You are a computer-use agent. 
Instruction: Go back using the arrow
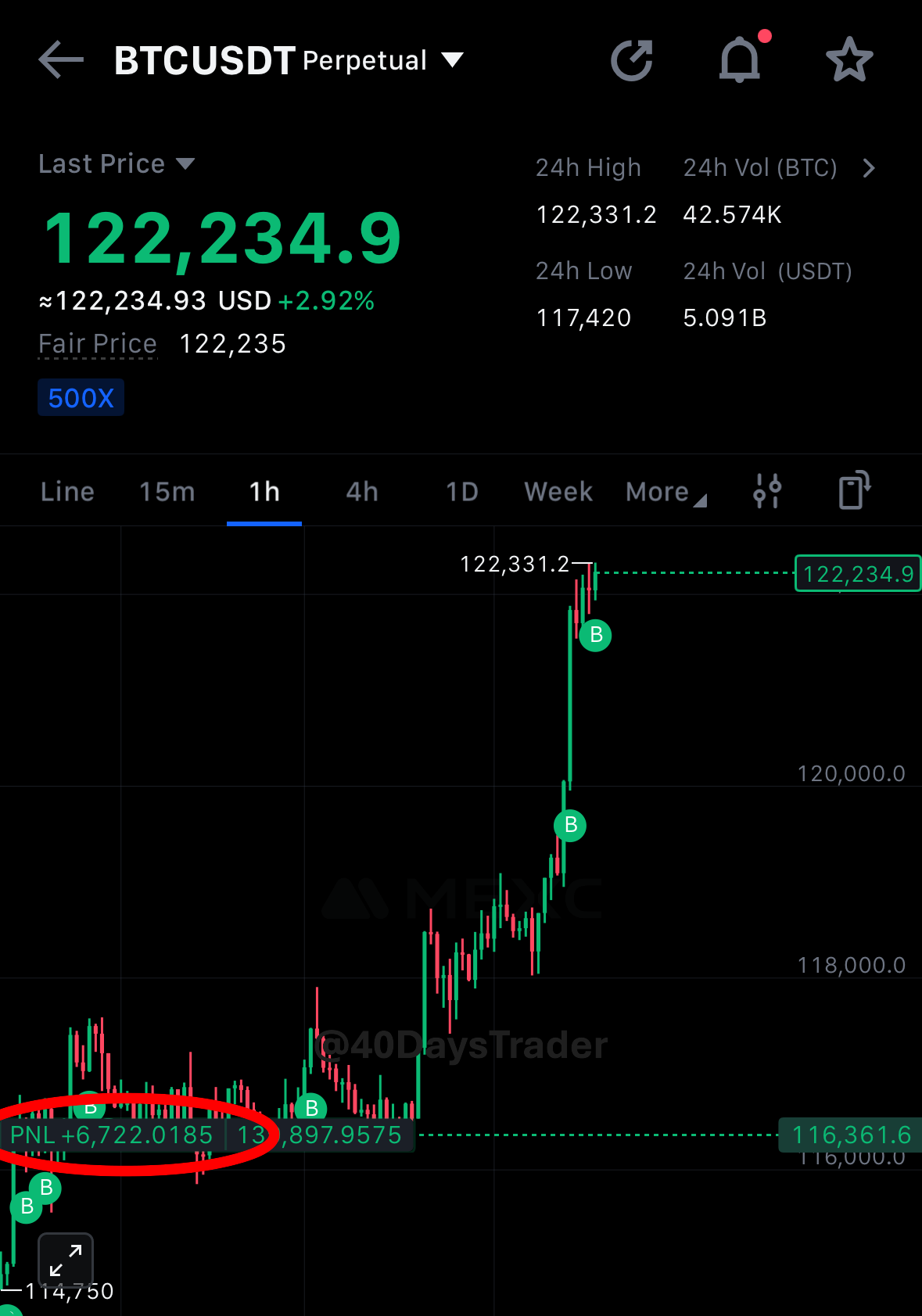tap(61, 60)
